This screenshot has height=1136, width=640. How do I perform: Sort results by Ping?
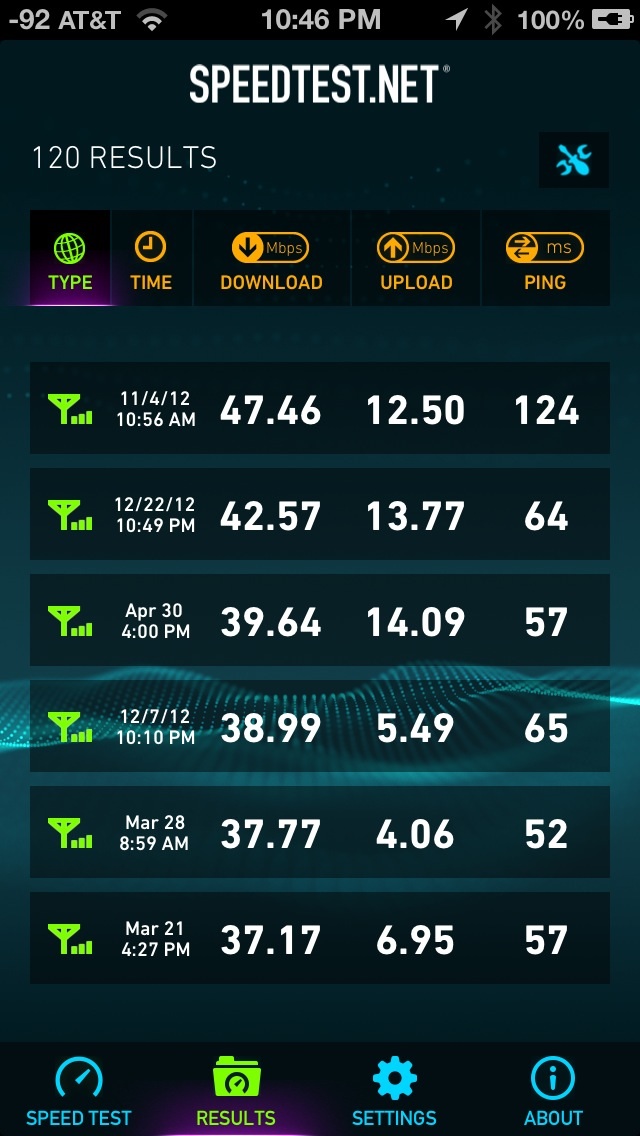545,258
